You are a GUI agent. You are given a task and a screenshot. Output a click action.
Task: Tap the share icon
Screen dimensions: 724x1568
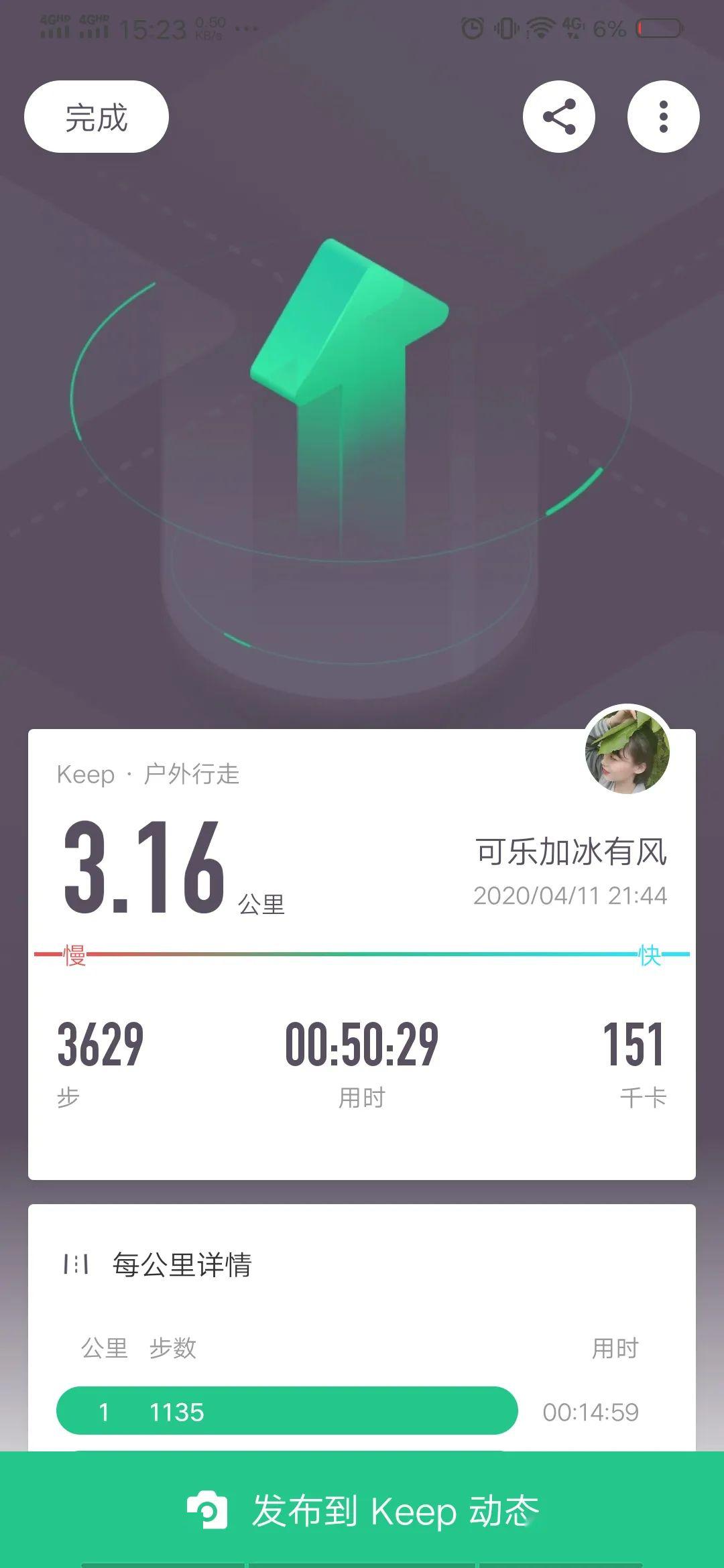[560, 115]
